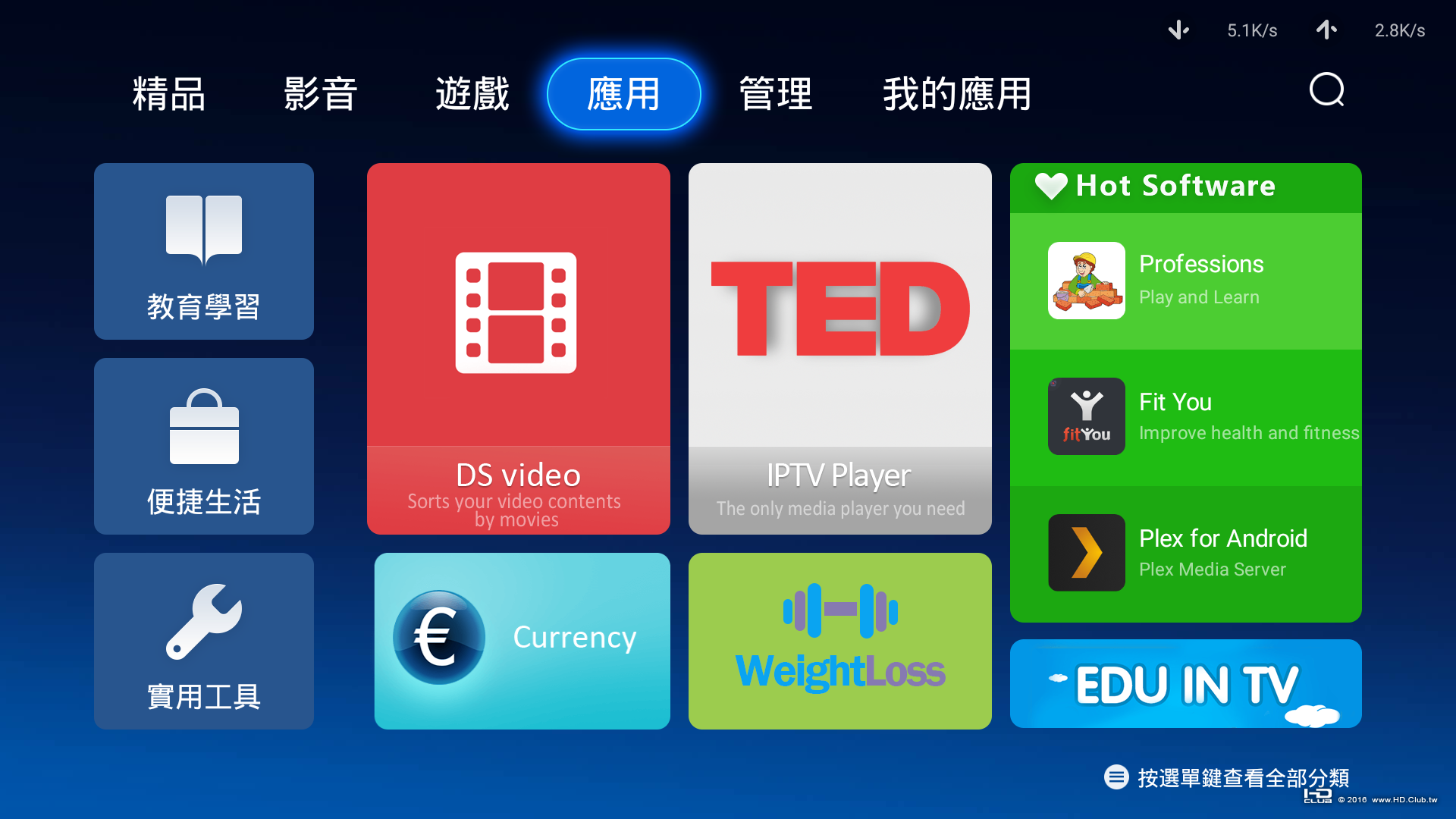Open the 我的應用 tab
Image resolution: width=1456 pixels, height=819 pixels.
click(957, 94)
